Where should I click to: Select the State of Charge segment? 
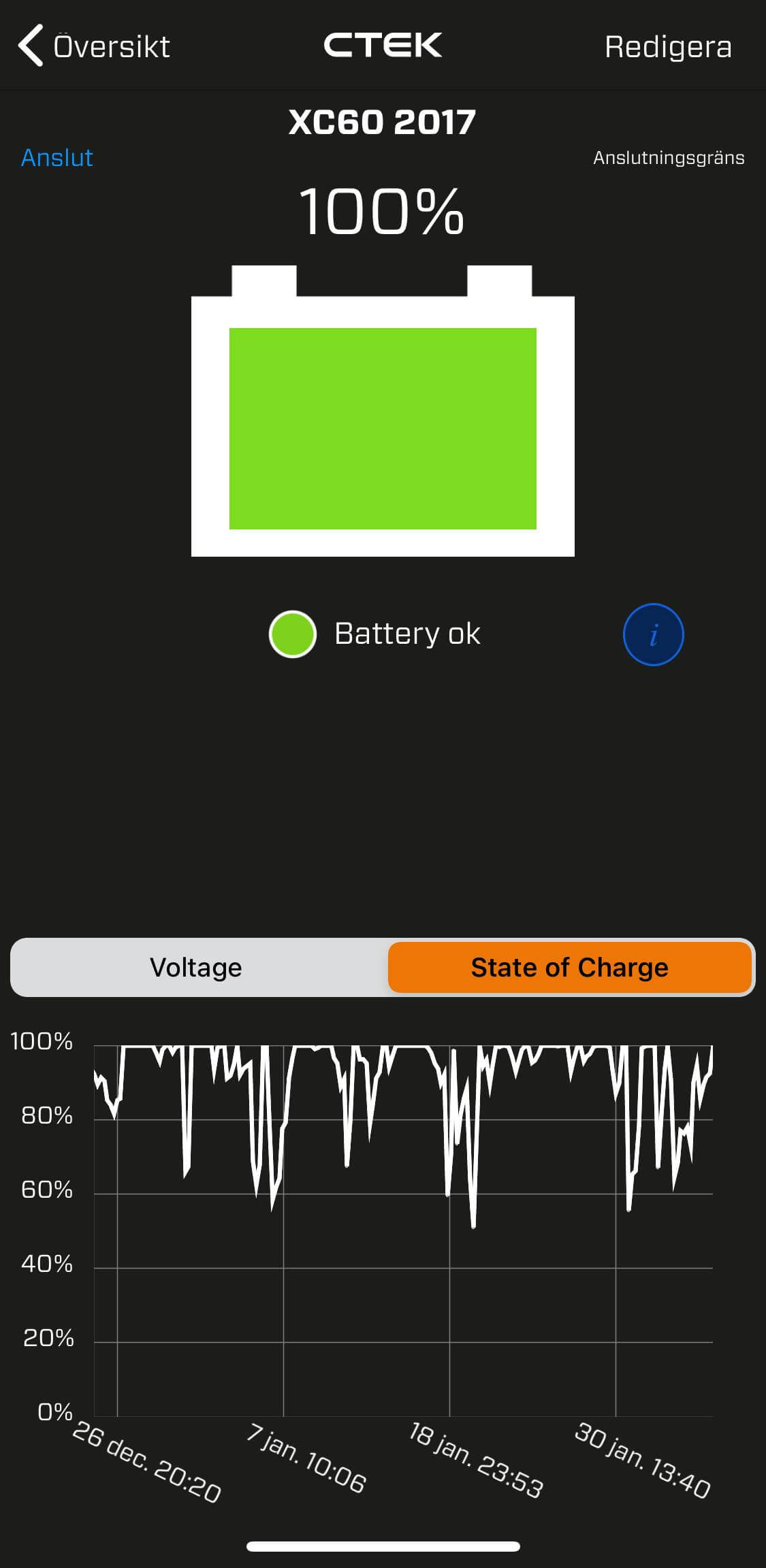coord(569,967)
